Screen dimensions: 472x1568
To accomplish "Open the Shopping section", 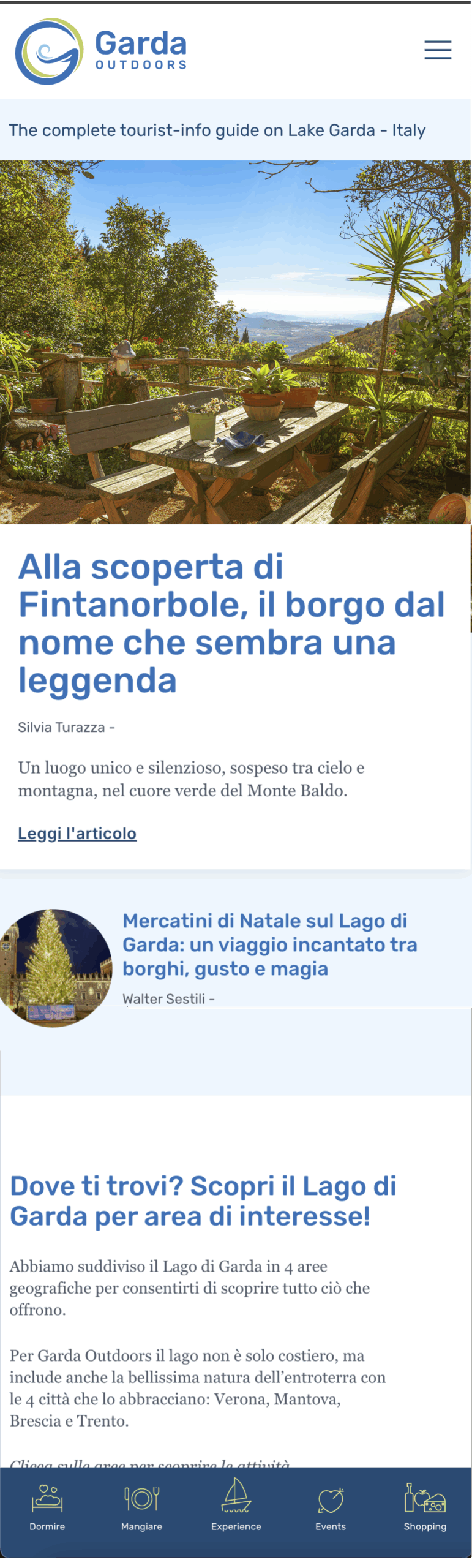I will click(x=425, y=1507).
